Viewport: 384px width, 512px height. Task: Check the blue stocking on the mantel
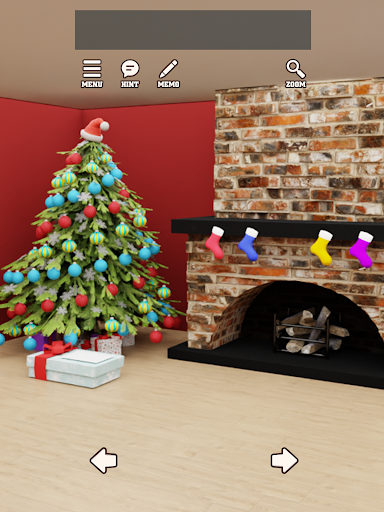click(249, 244)
